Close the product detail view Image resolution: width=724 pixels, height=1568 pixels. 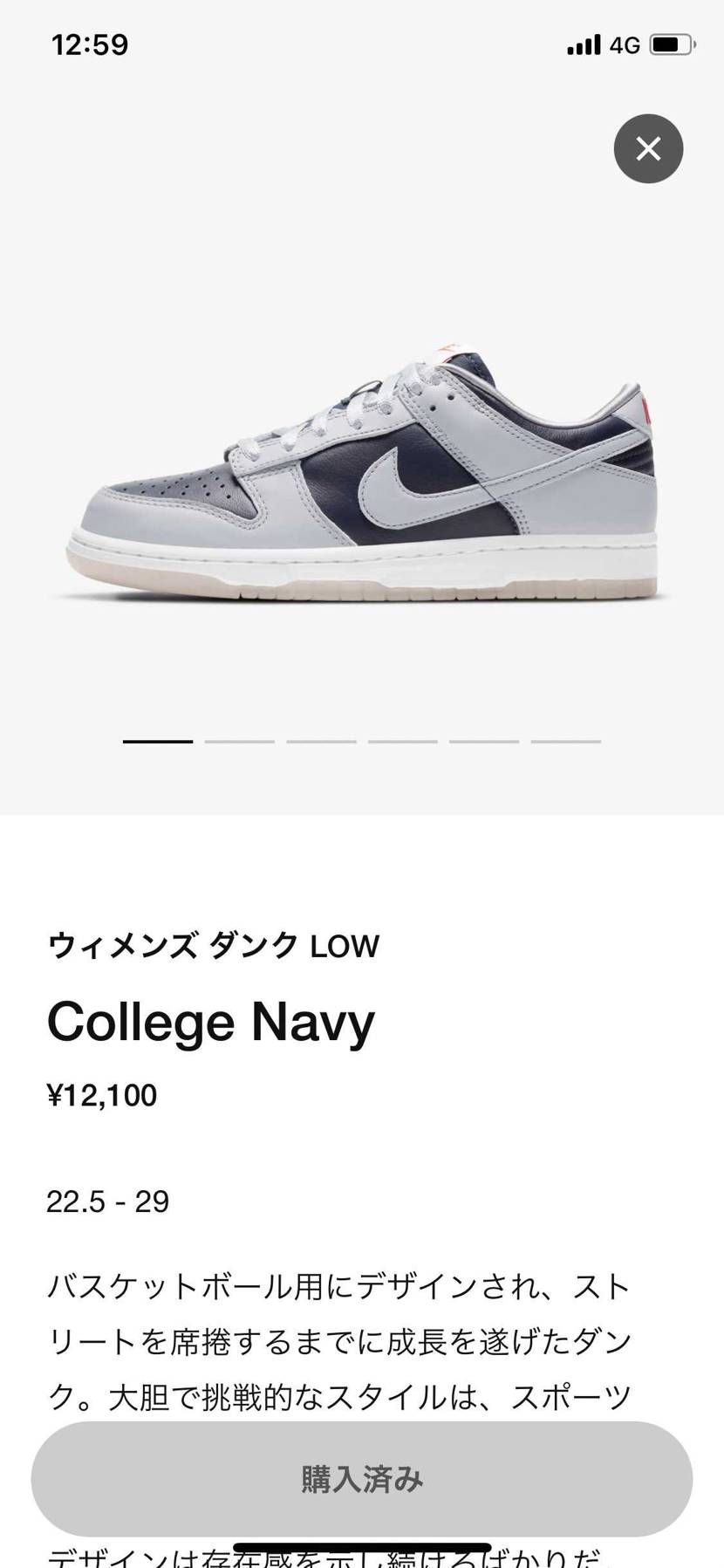pyautogui.click(x=648, y=148)
